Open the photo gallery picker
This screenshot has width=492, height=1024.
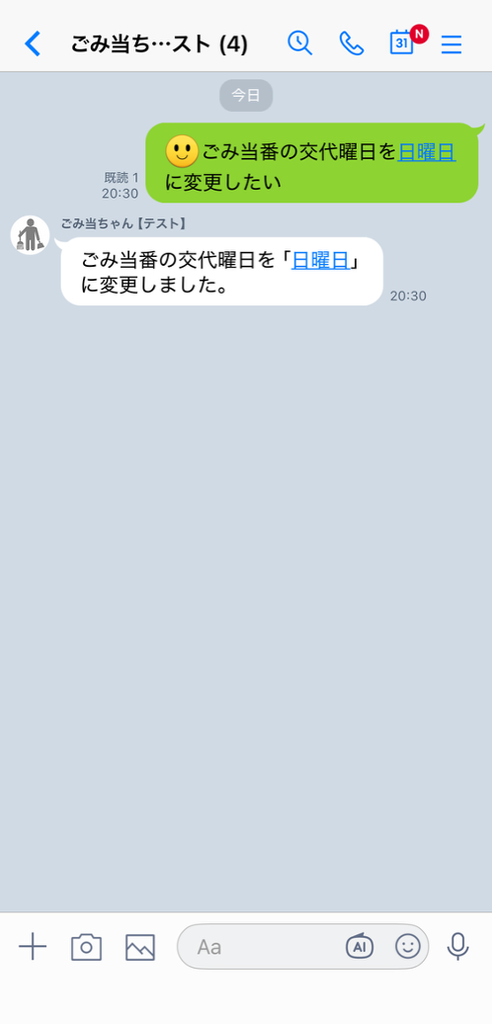[x=140, y=947]
